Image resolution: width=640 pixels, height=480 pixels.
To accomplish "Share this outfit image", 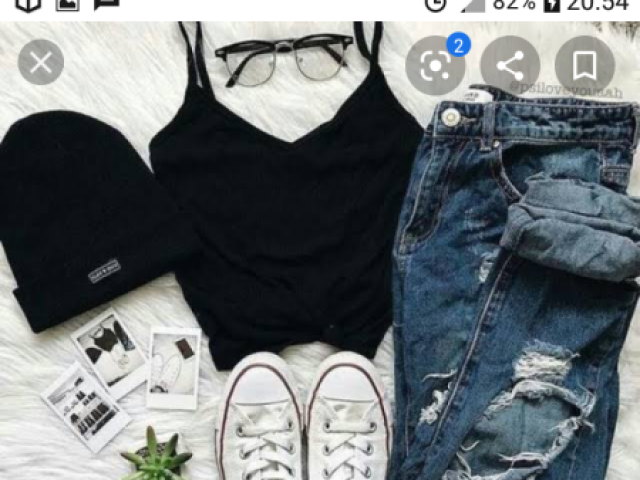I will [x=510, y=67].
